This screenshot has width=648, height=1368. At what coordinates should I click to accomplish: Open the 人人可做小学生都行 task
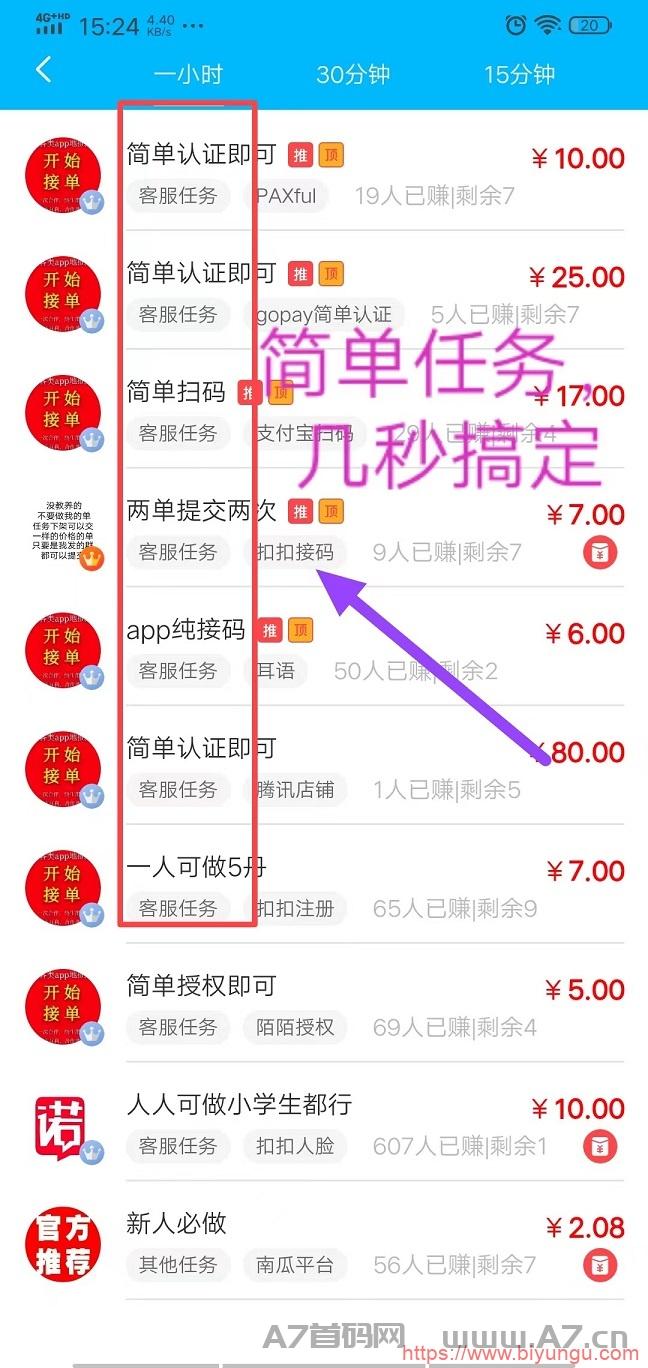tap(324, 1125)
